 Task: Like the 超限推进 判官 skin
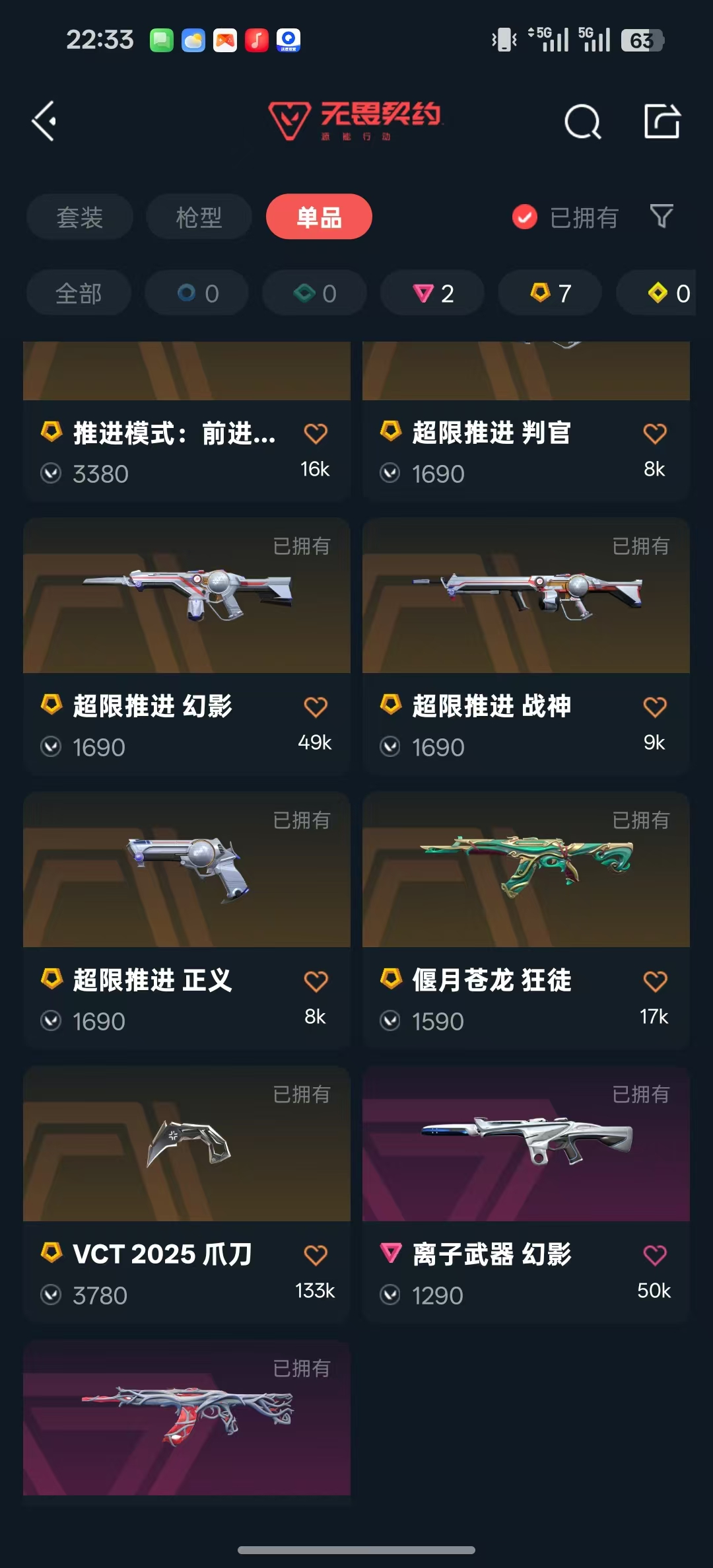pyautogui.click(x=654, y=434)
